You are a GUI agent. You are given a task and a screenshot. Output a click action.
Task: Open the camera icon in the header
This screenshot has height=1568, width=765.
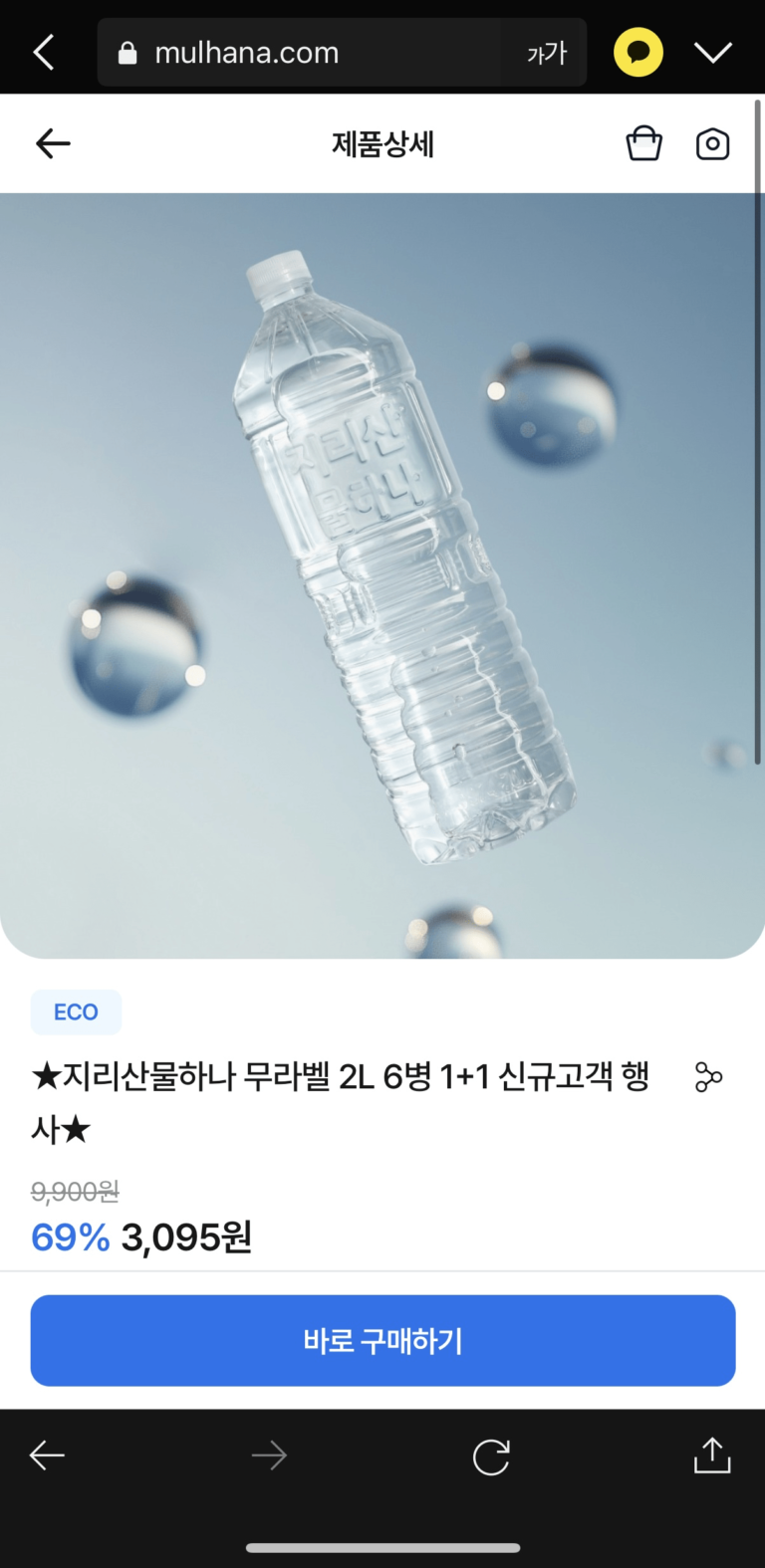(712, 144)
